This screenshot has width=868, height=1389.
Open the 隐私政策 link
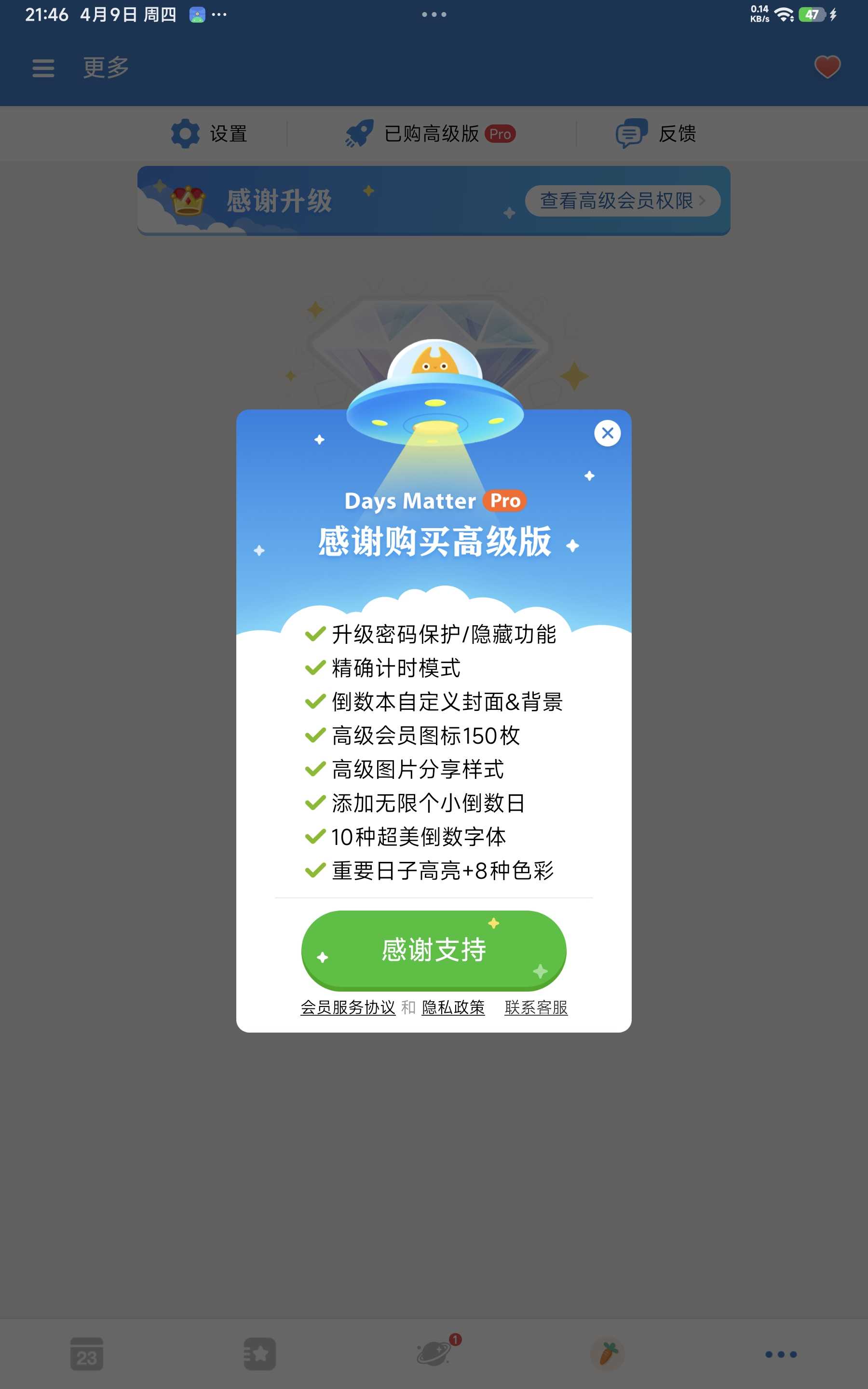453,1007
